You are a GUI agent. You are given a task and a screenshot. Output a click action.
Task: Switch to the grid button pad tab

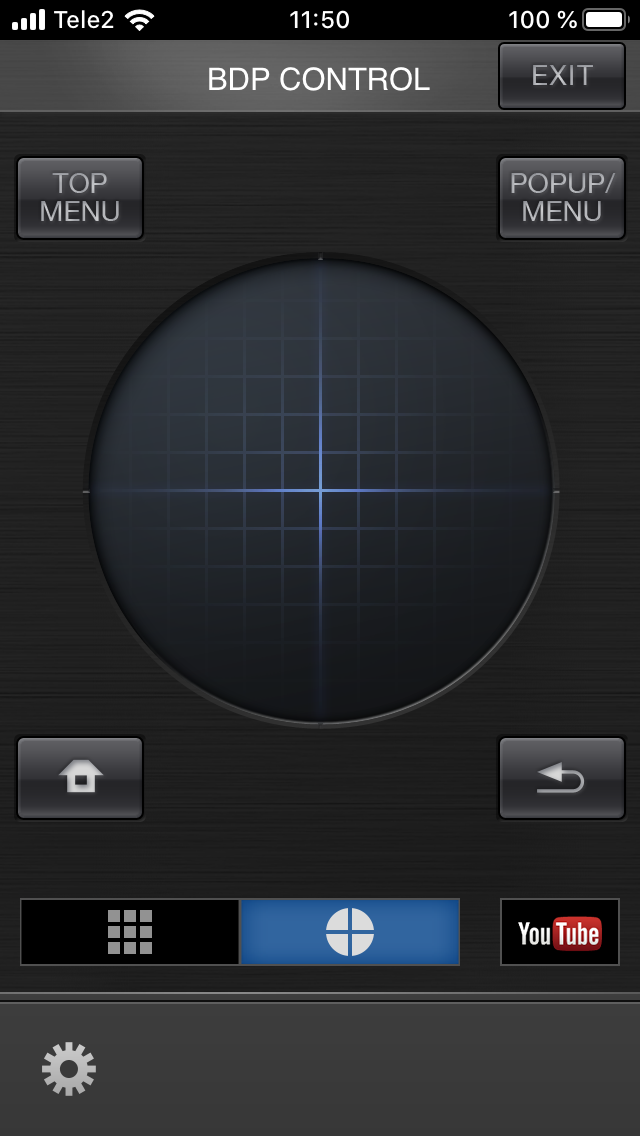(130, 931)
